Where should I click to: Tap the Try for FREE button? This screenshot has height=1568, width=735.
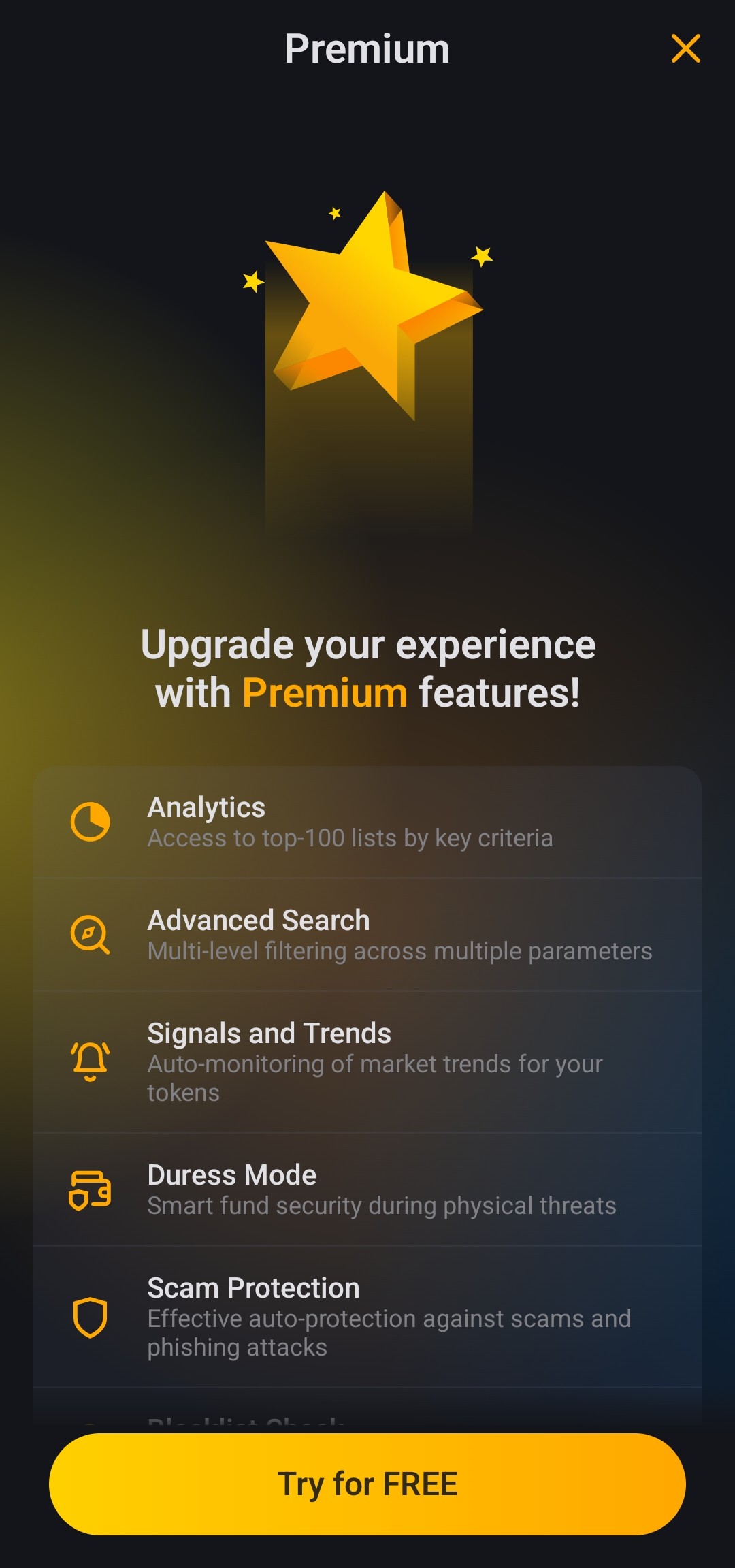click(x=367, y=1484)
